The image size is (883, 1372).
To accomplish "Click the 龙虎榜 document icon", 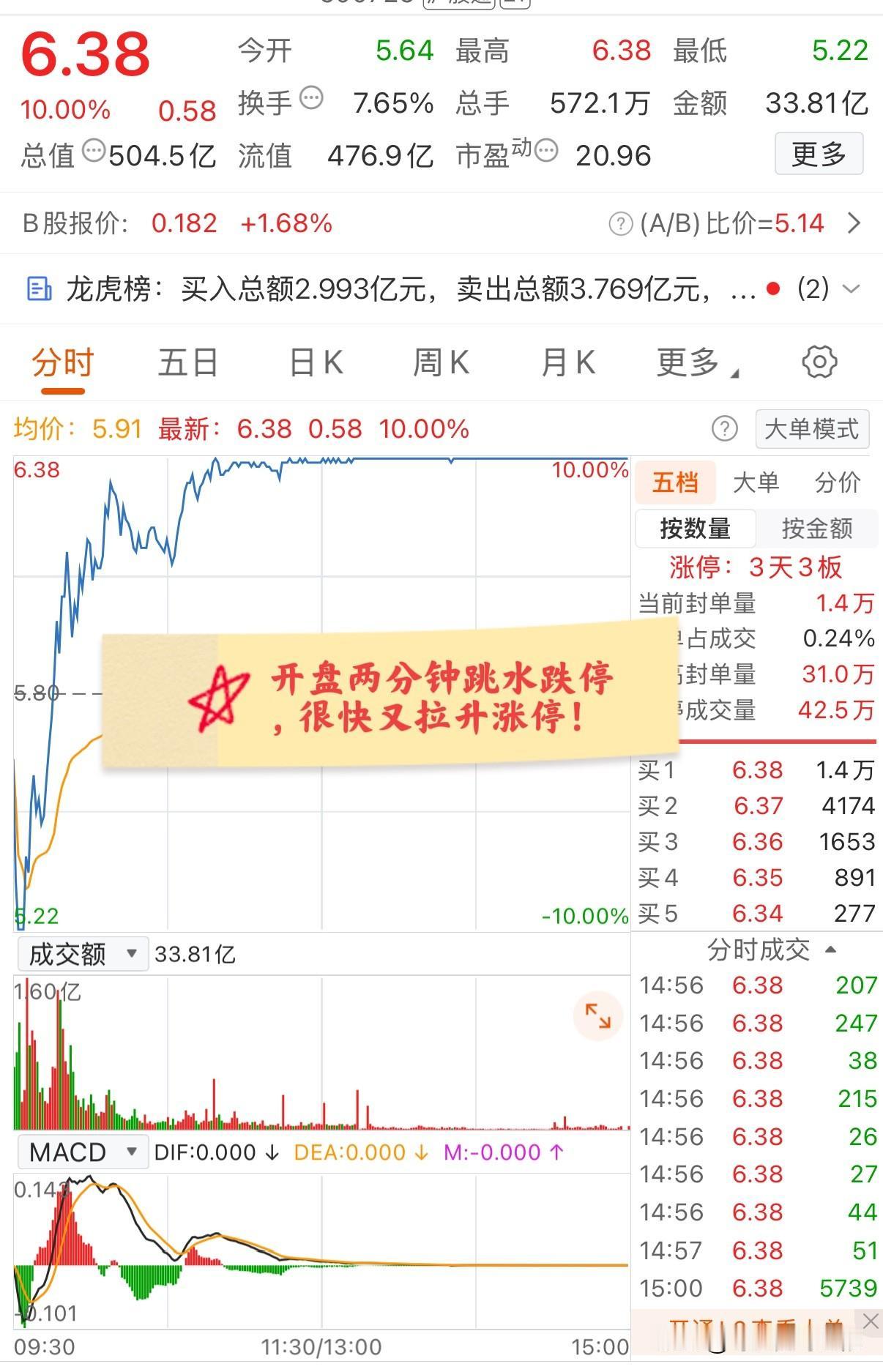I will (x=39, y=288).
